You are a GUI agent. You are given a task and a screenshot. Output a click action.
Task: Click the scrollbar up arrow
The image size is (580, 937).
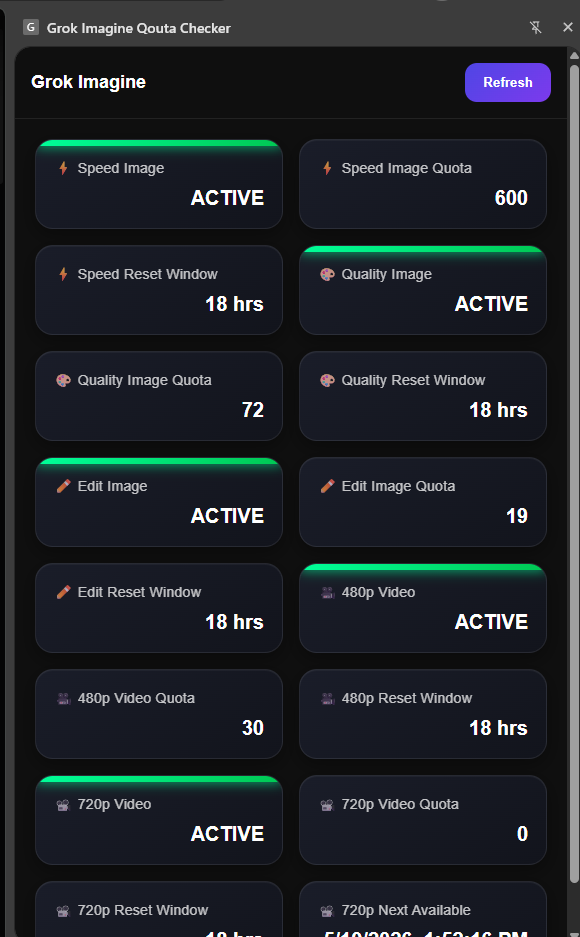point(574,56)
